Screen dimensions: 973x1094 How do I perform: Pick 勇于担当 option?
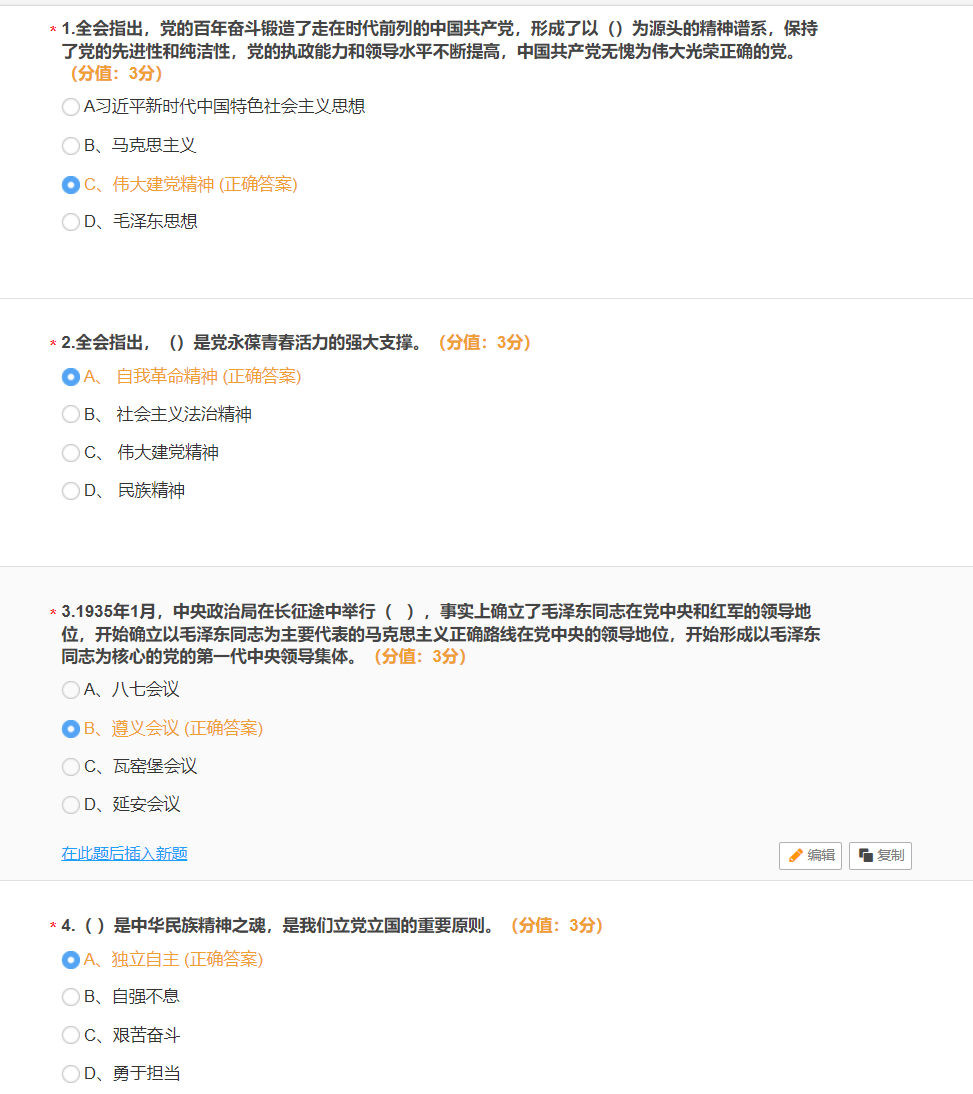[x=71, y=1074]
